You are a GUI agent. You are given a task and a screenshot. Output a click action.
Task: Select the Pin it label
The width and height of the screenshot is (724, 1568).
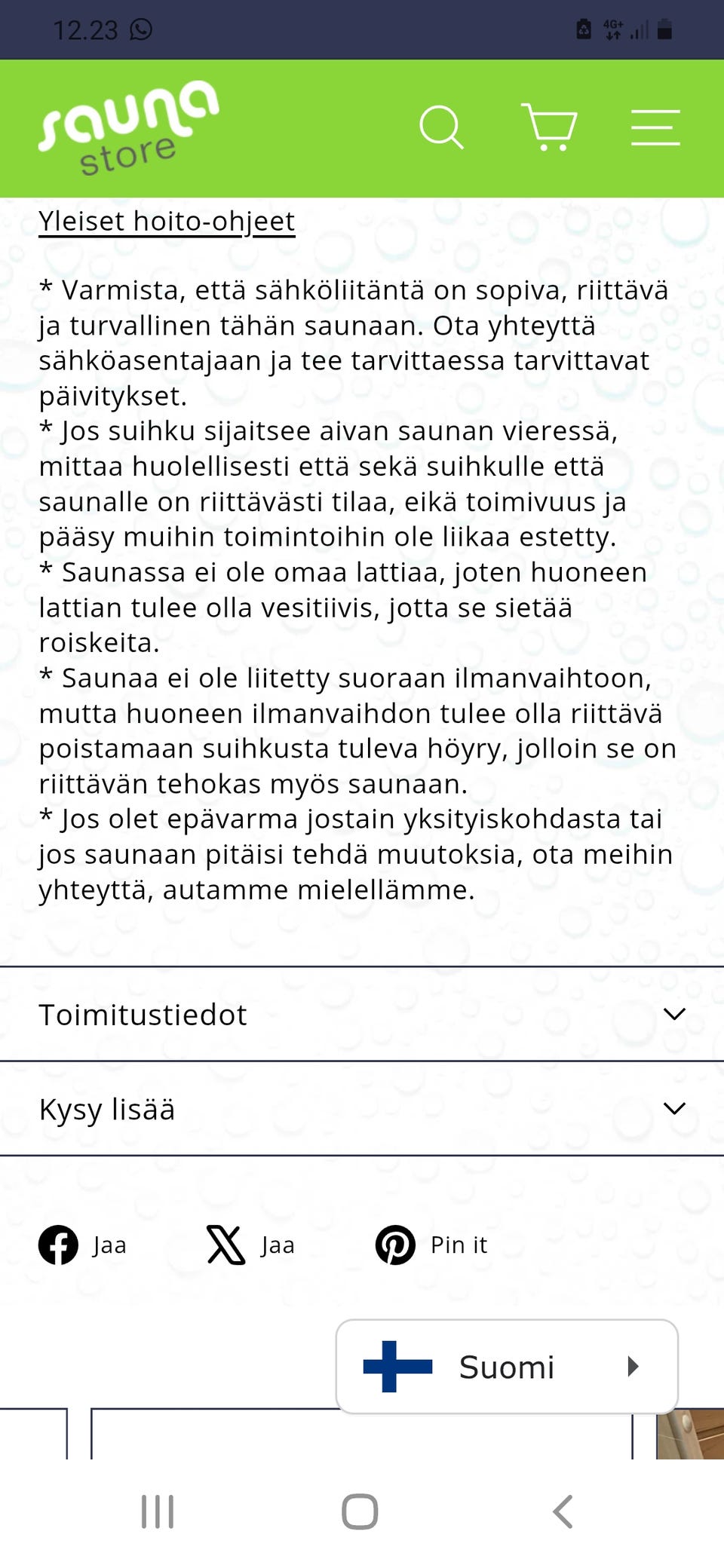[459, 1245]
